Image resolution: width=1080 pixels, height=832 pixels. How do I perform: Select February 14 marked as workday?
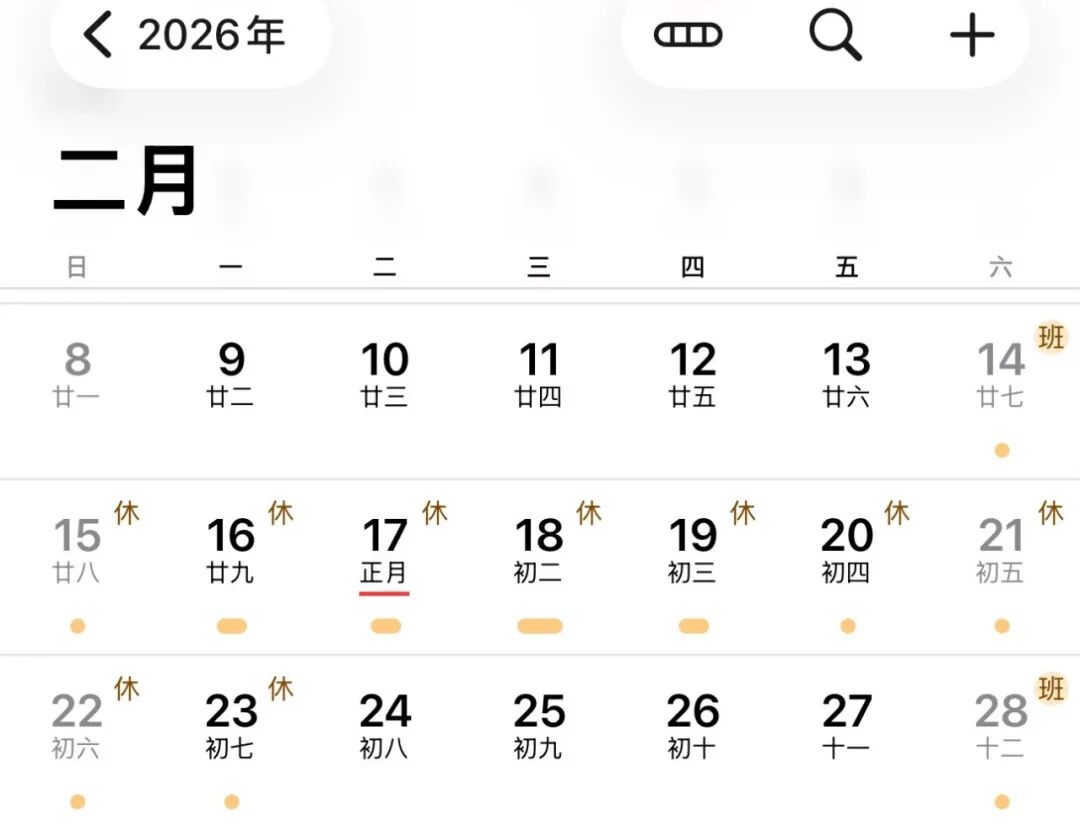pos(1001,374)
